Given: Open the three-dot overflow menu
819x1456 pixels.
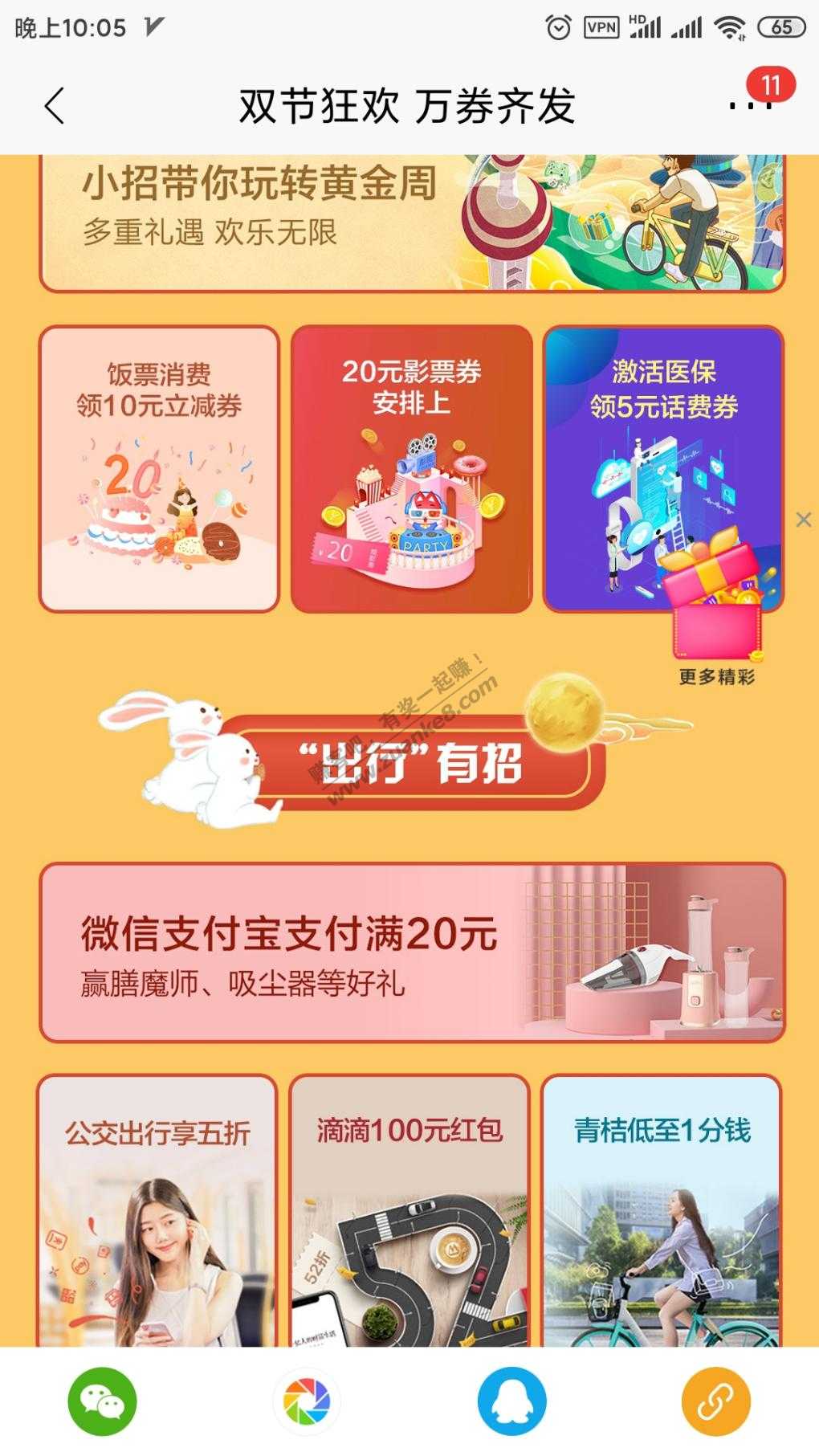Looking at the screenshot, I should tap(748, 106).
